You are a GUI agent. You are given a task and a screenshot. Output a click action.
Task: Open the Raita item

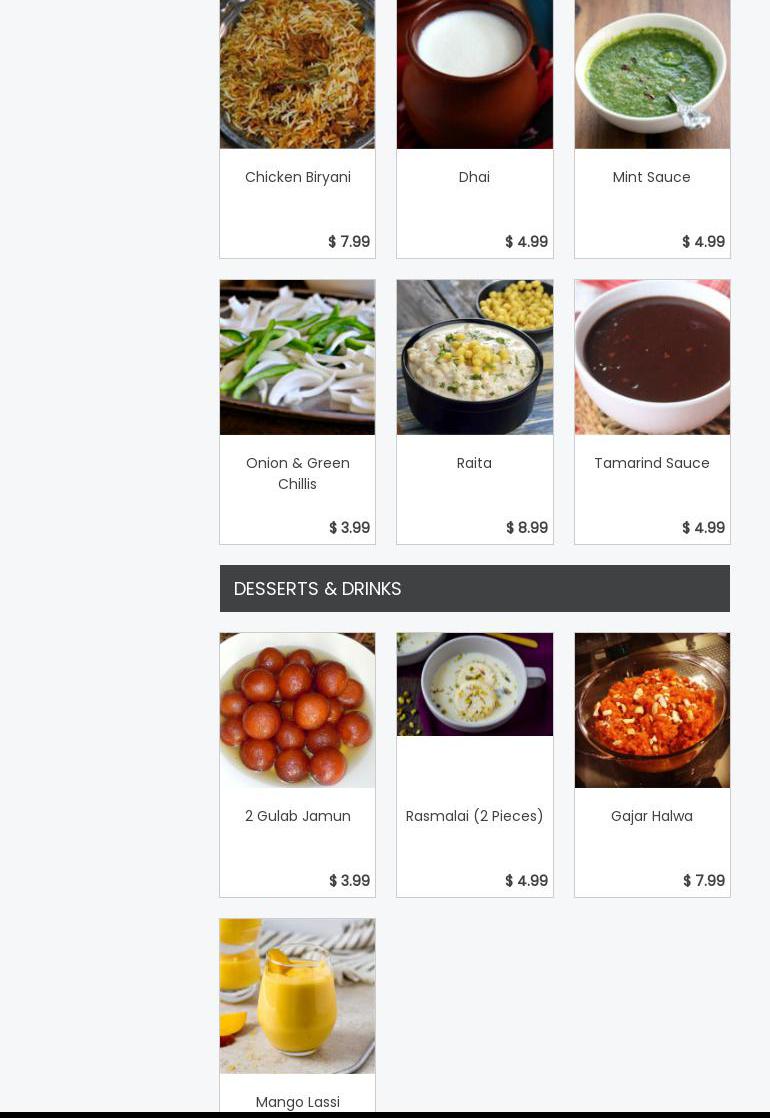[474, 463]
